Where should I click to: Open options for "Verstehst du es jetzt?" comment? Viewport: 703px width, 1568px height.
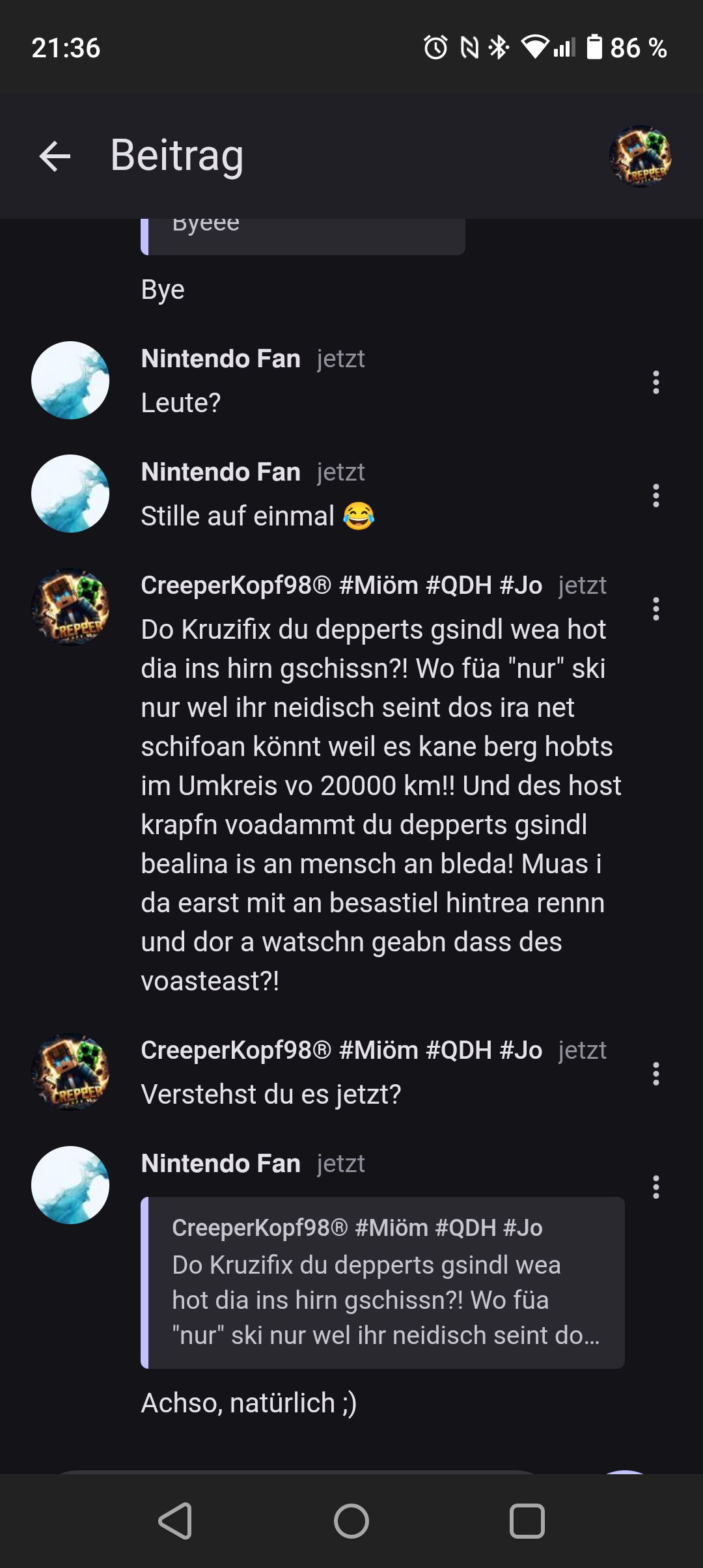click(x=655, y=1074)
